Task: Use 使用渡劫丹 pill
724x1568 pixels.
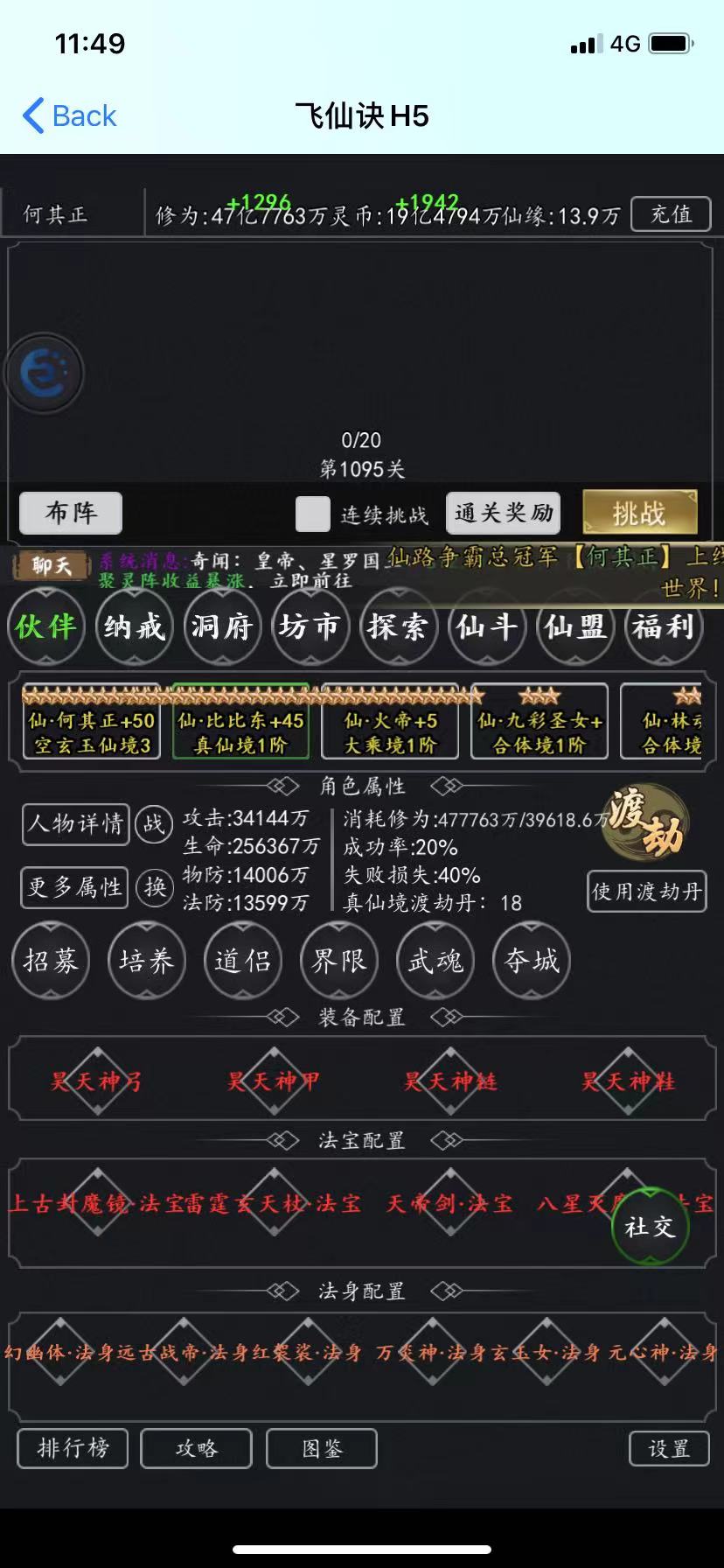Action: (646, 892)
